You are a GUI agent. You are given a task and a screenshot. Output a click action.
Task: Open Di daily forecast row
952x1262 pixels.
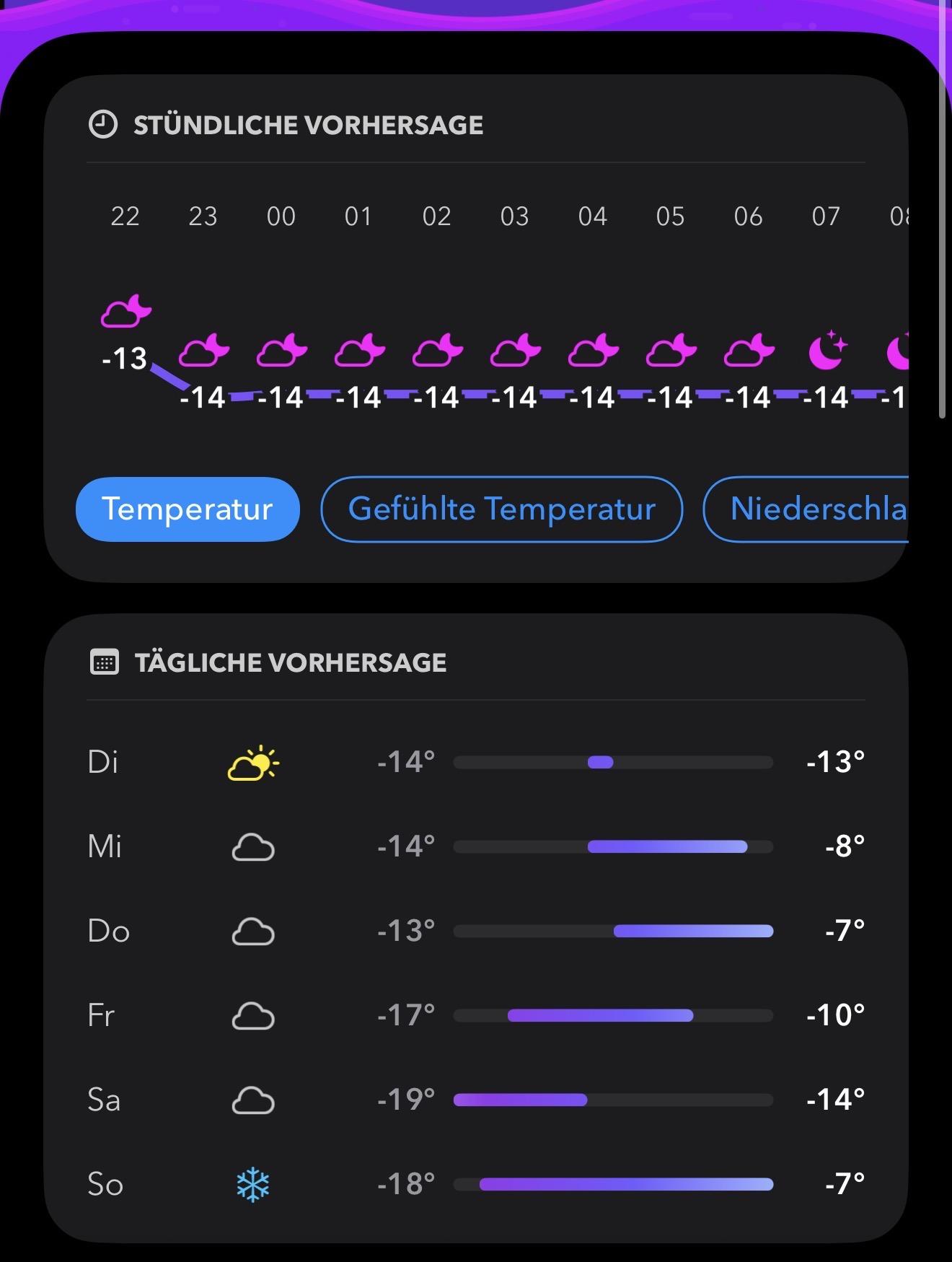(x=475, y=762)
